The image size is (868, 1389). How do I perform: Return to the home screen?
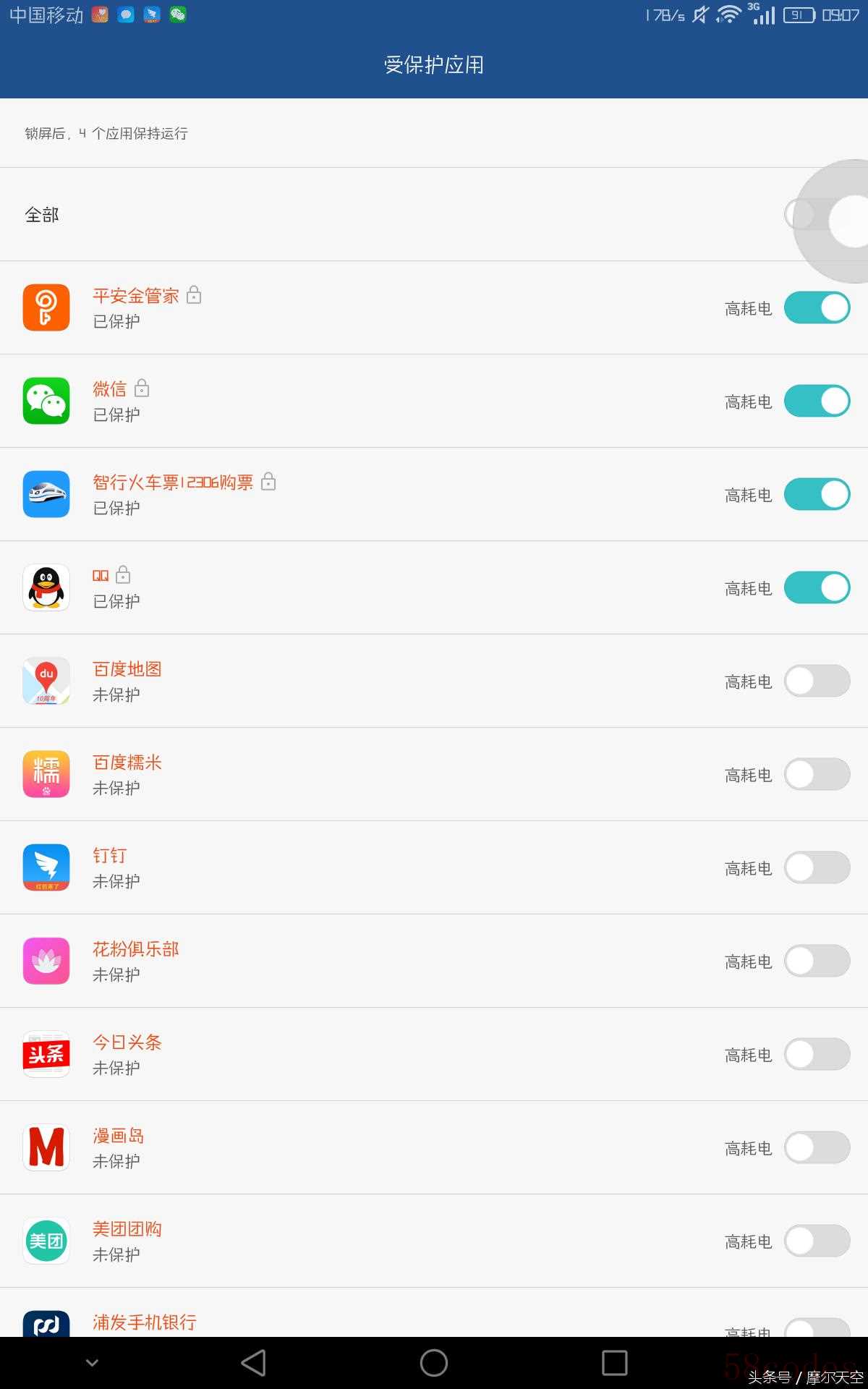[434, 1363]
